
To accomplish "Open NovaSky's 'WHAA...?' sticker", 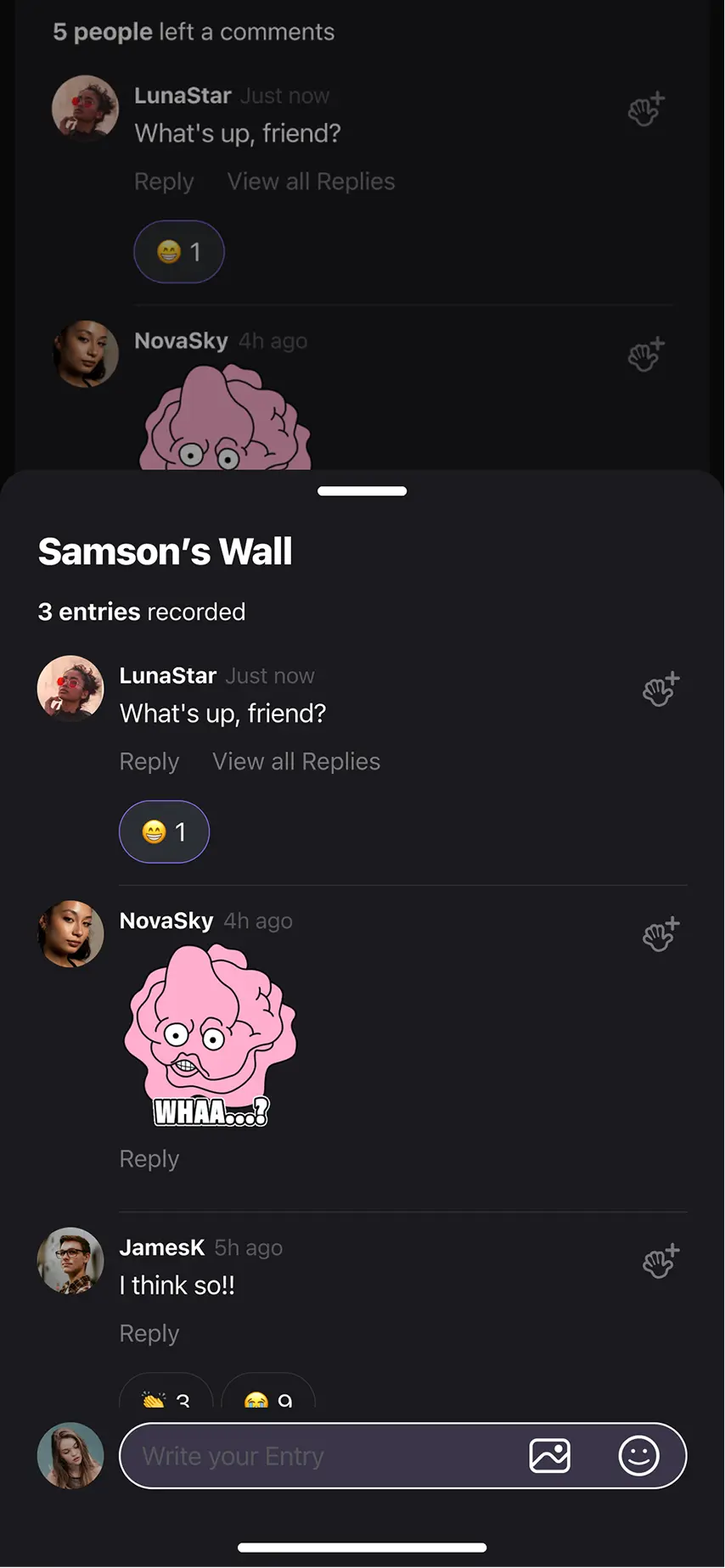I will click(211, 1036).
